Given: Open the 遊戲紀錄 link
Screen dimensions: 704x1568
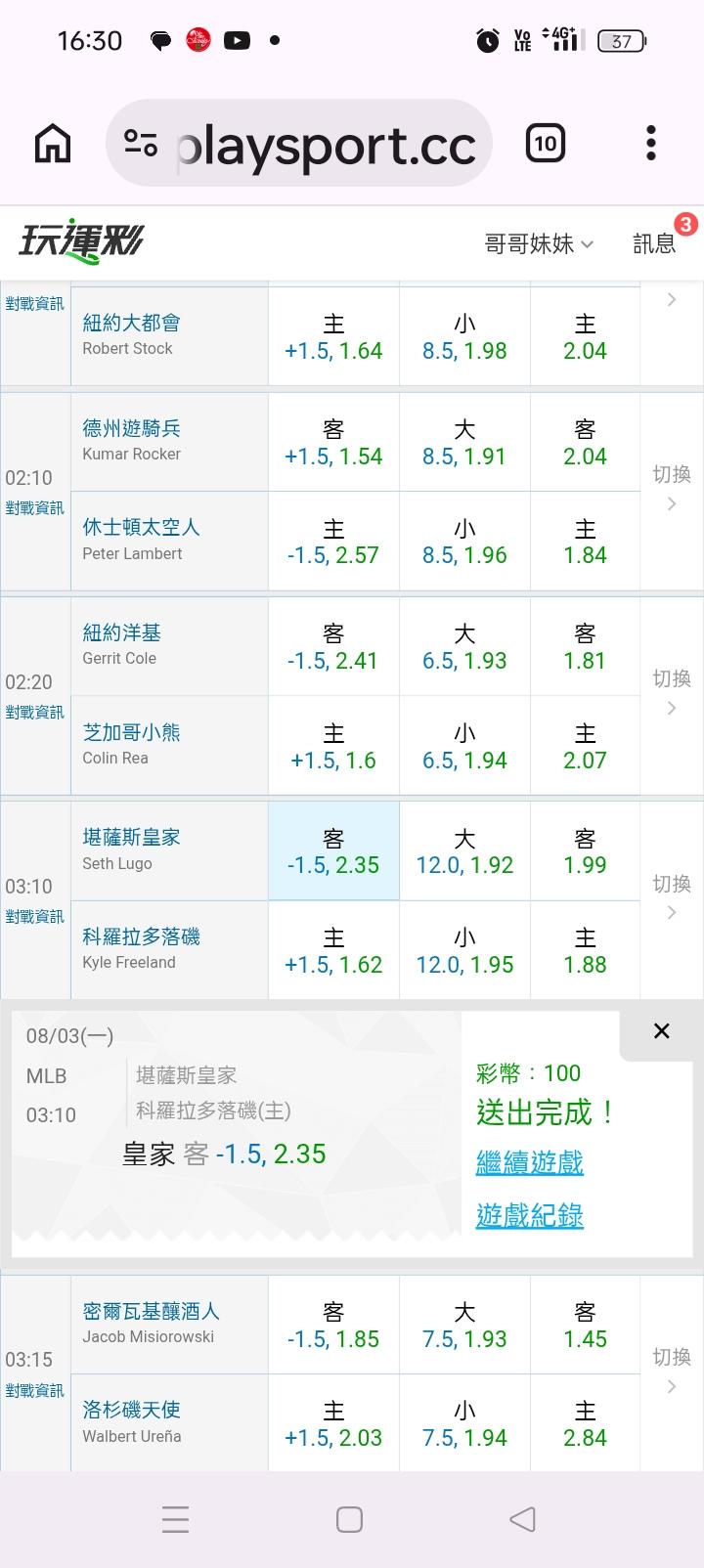Looking at the screenshot, I should pyautogui.click(x=530, y=1215).
